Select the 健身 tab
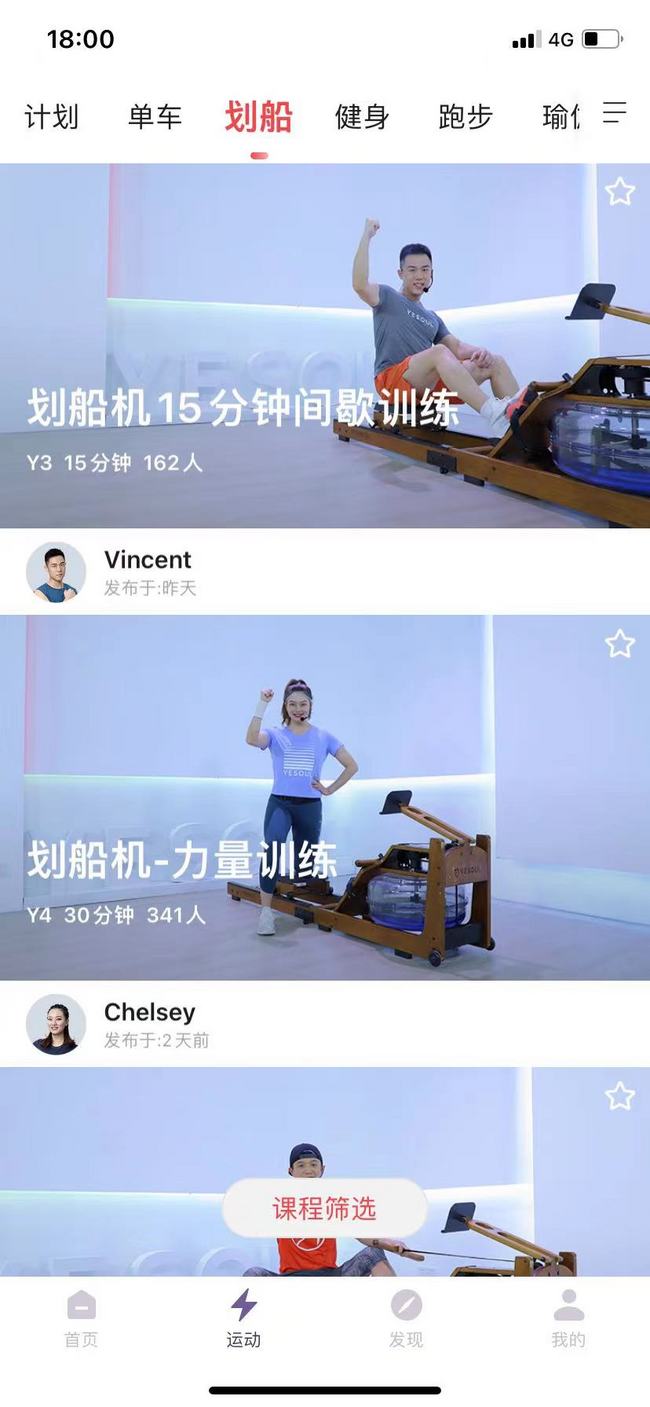This screenshot has height=1407, width=650. point(362,117)
